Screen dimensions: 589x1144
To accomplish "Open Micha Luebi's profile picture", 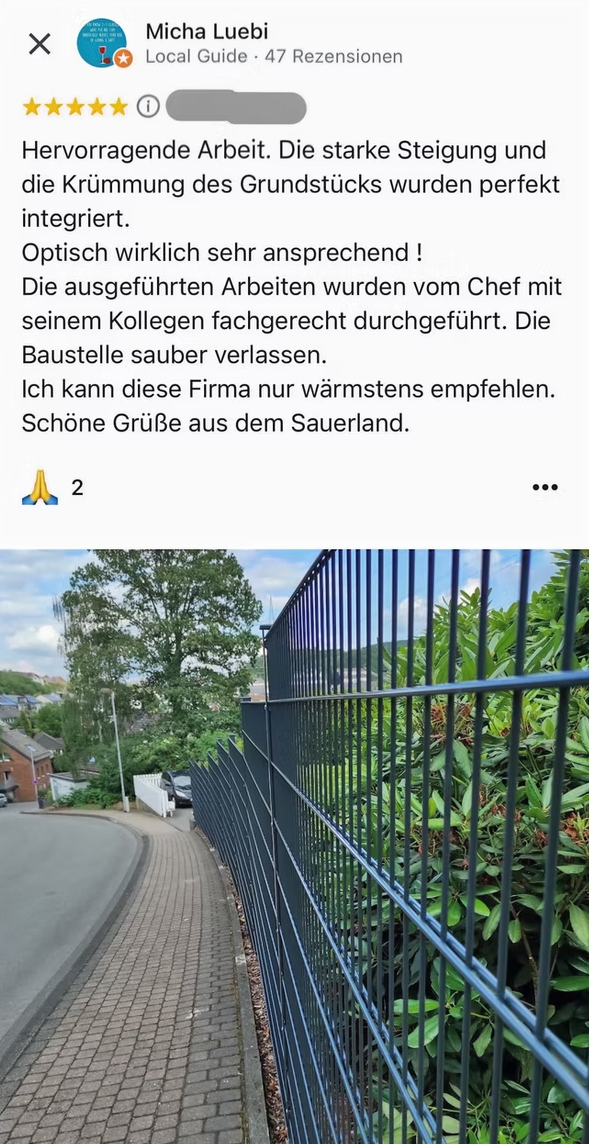I will (101, 43).
